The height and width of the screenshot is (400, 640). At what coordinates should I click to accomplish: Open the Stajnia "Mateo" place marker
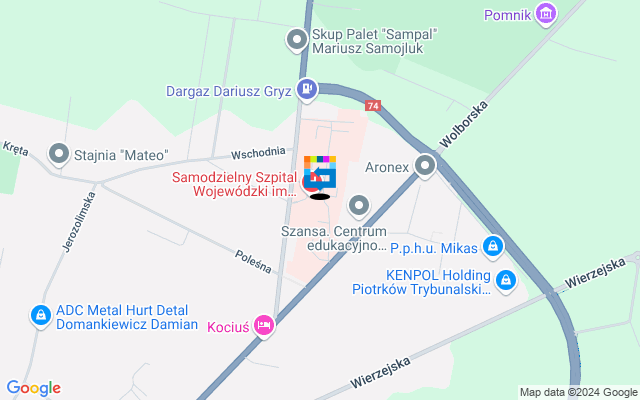pyautogui.click(x=59, y=155)
